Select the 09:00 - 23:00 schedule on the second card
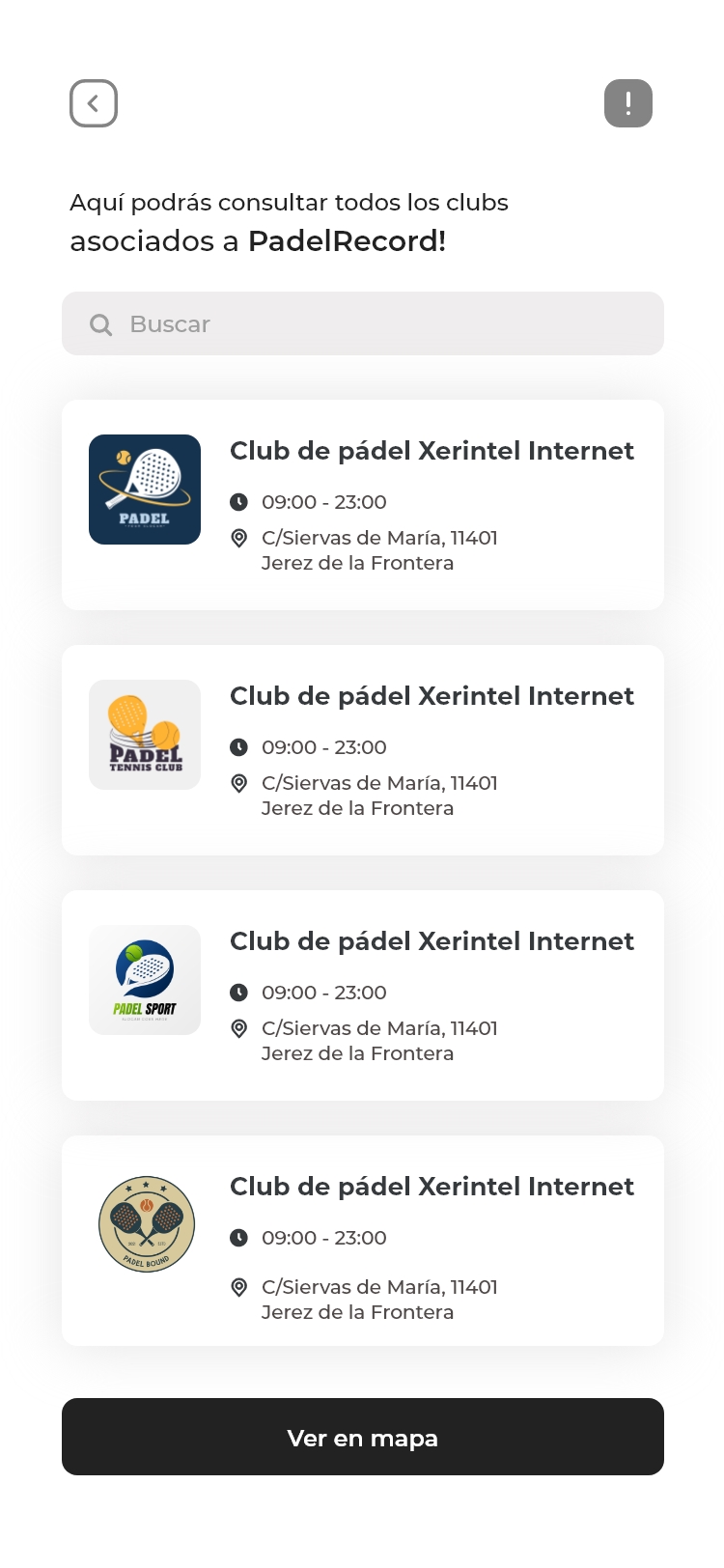The height and width of the screenshot is (1568, 724). click(322, 746)
